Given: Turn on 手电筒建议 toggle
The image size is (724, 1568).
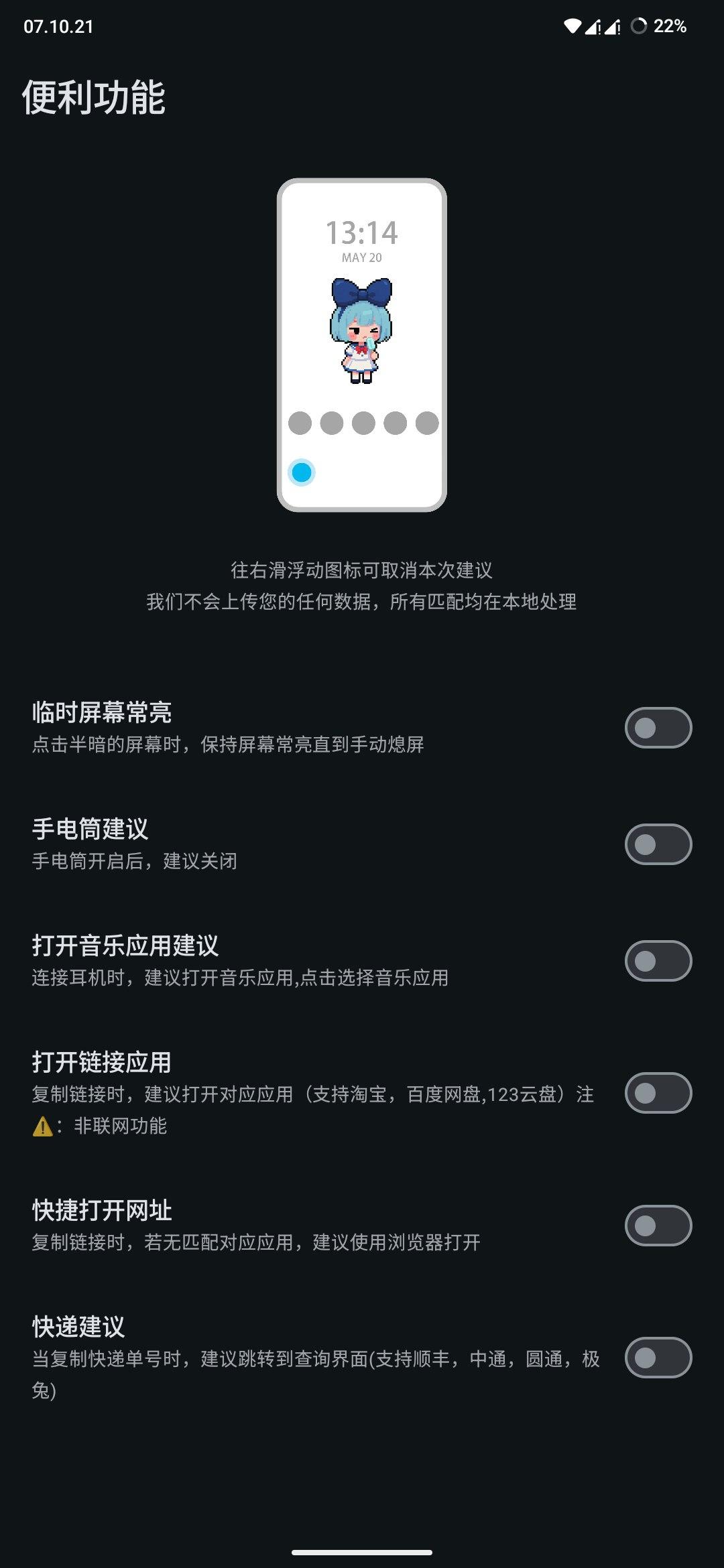Looking at the screenshot, I should coord(658,844).
